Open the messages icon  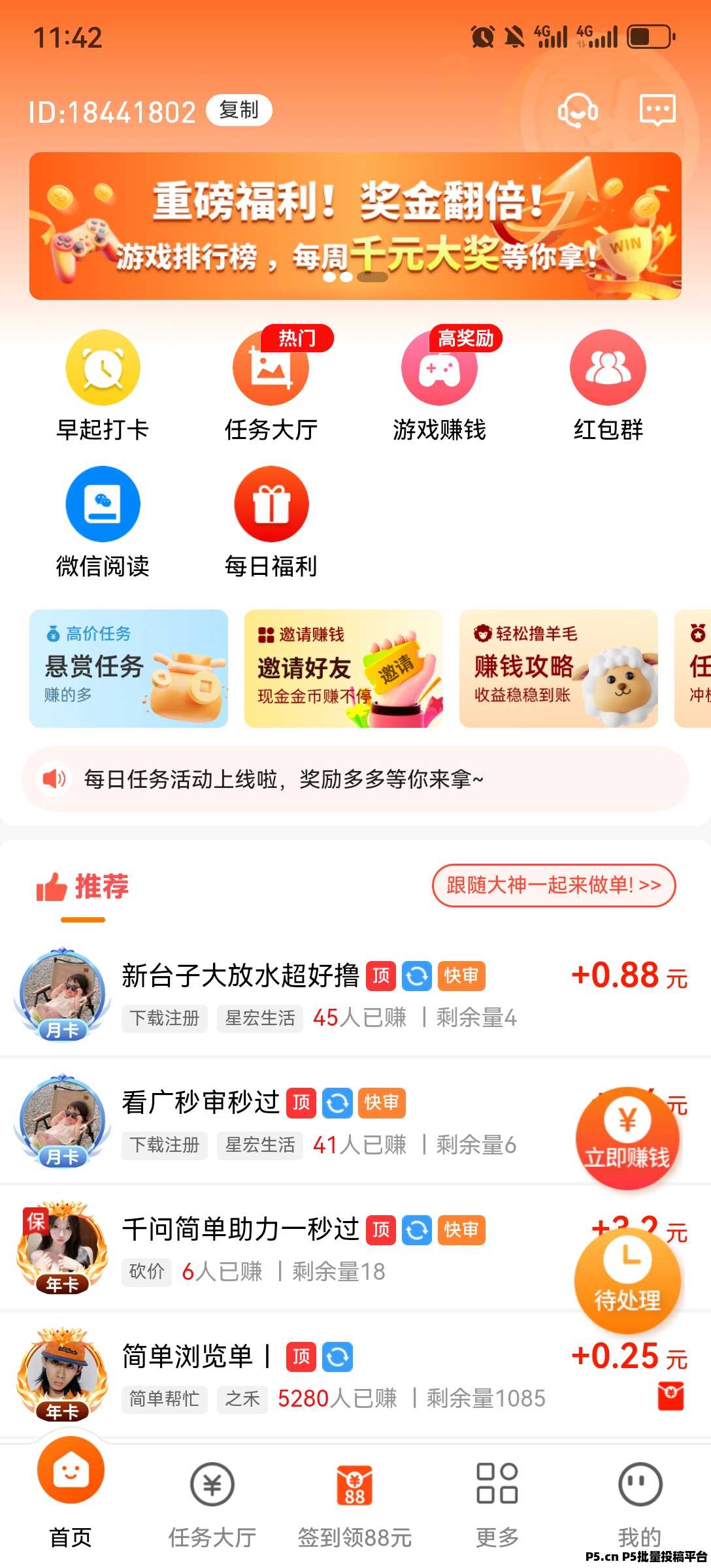(x=657, y=110)
